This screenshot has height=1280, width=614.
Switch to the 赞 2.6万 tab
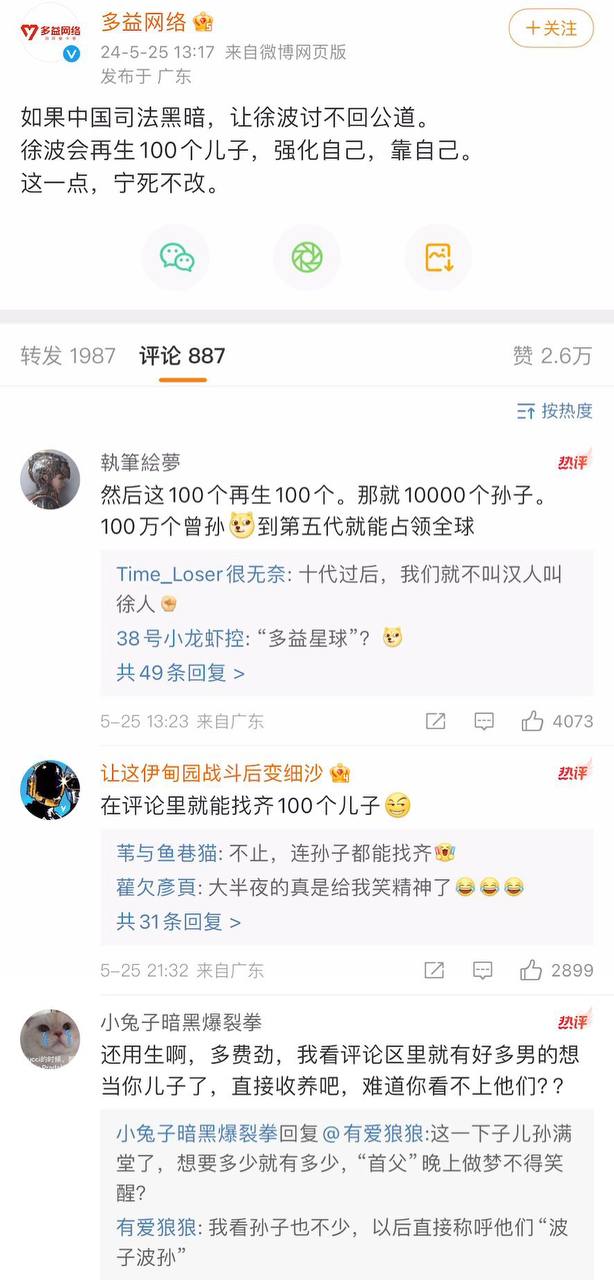click(x=552, y=355)
